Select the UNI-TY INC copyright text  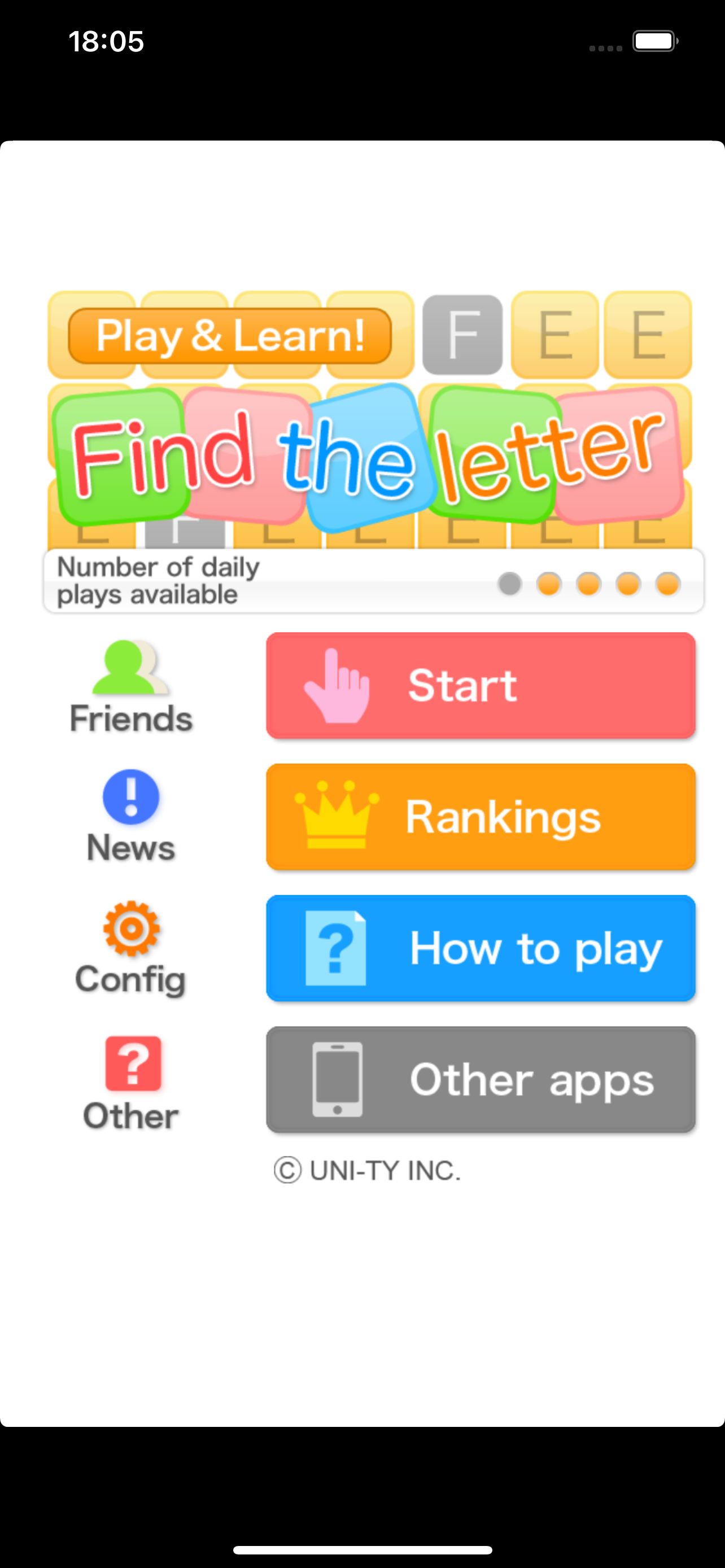click(x=368, y=1170)
